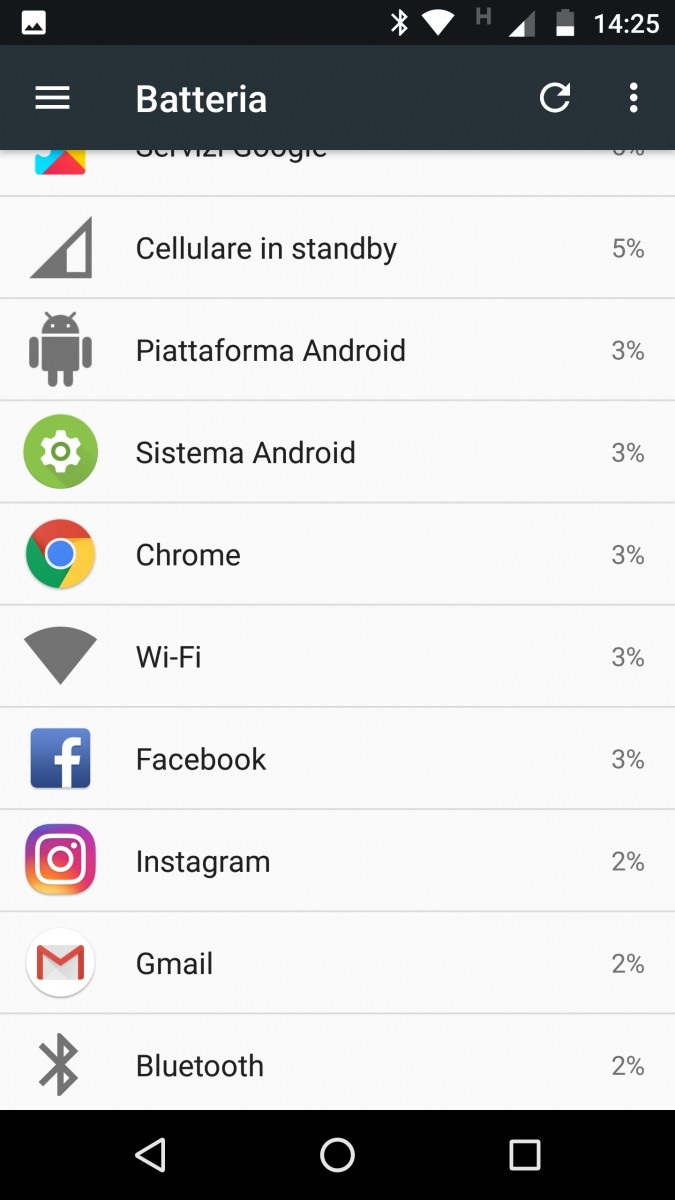Open the navigation drawer menu
Image resolution: width=675 pixels, height=1200 pixels.
pos(52,98)
